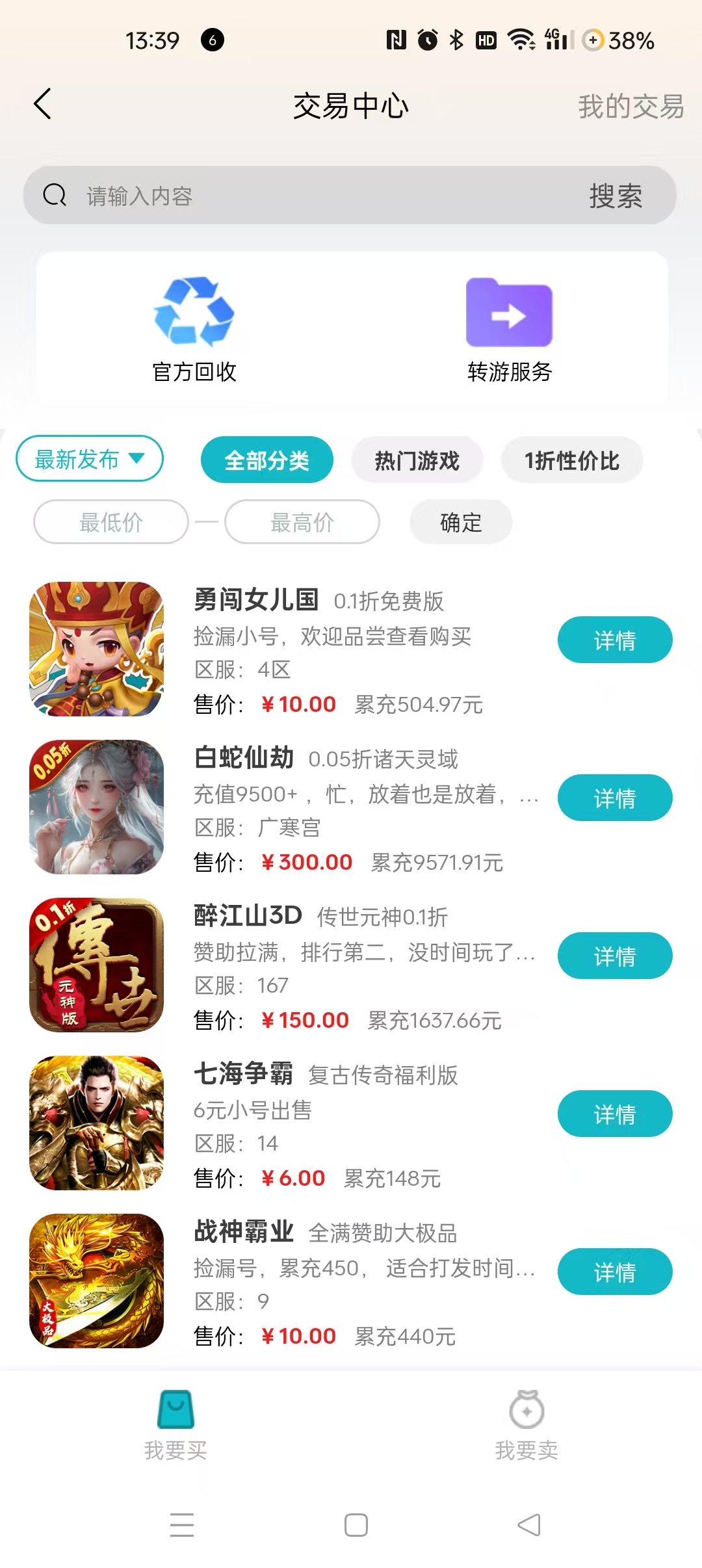Tap the 最低价 price field
The height and width of the screenshot is (1568, 702).
point(111,522)
